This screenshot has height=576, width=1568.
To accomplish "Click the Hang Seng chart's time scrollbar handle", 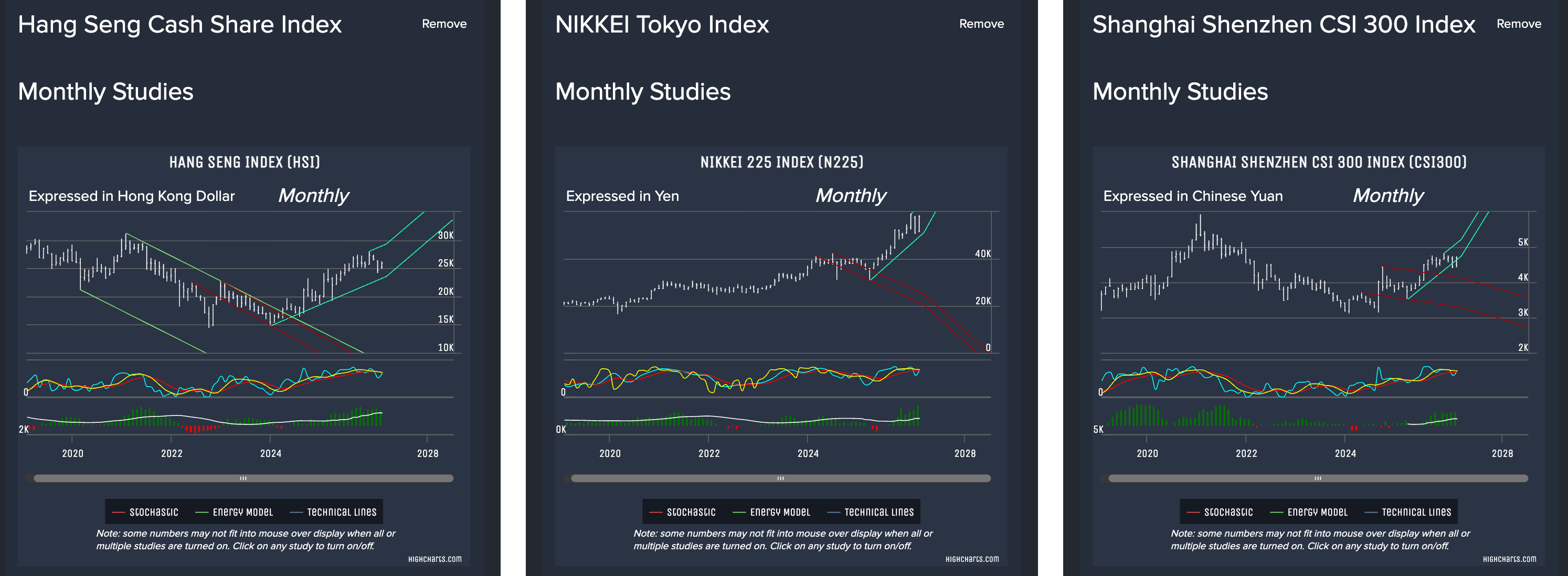I will pyautogui.click(x=243, y=478).
